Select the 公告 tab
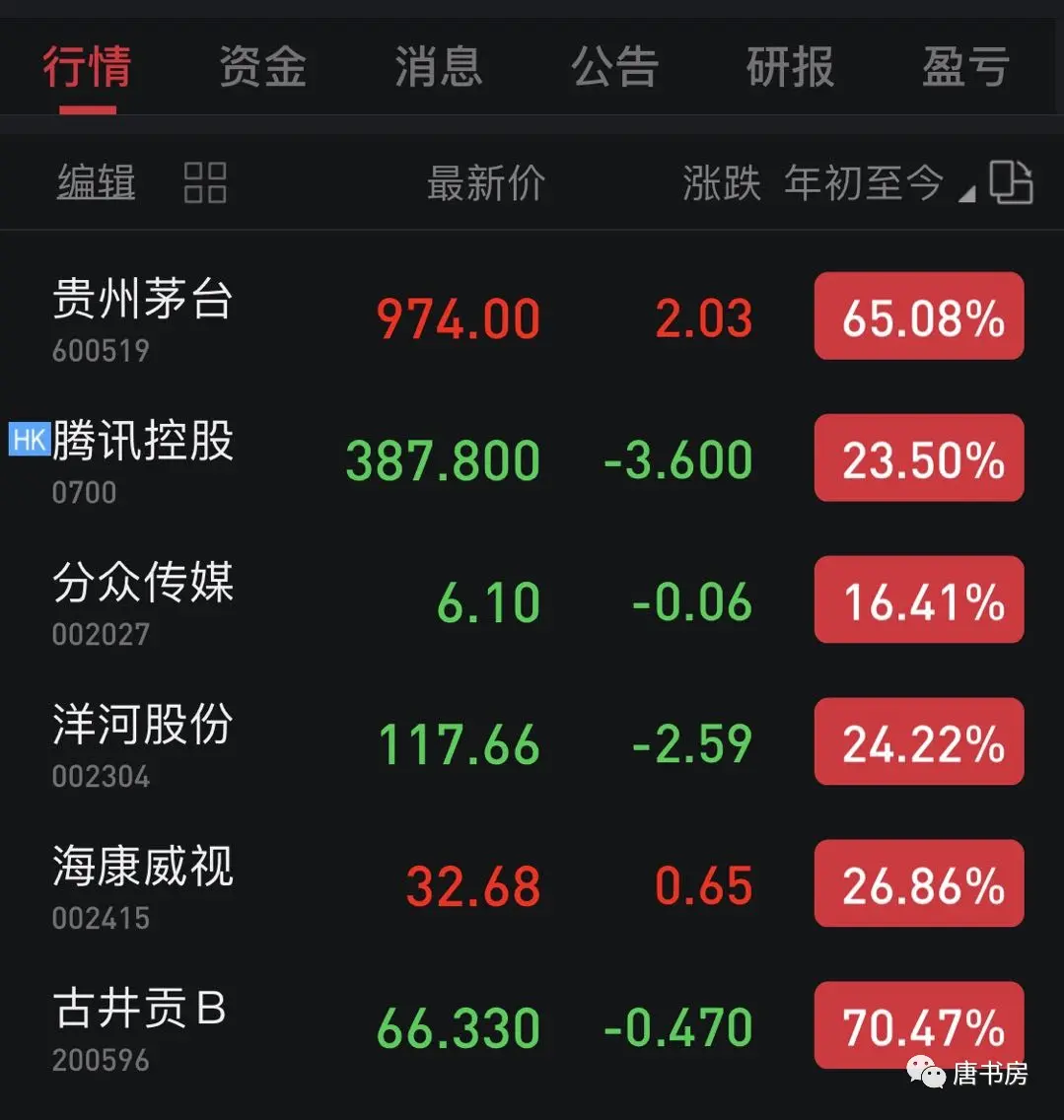 click(x=614, y=67)
